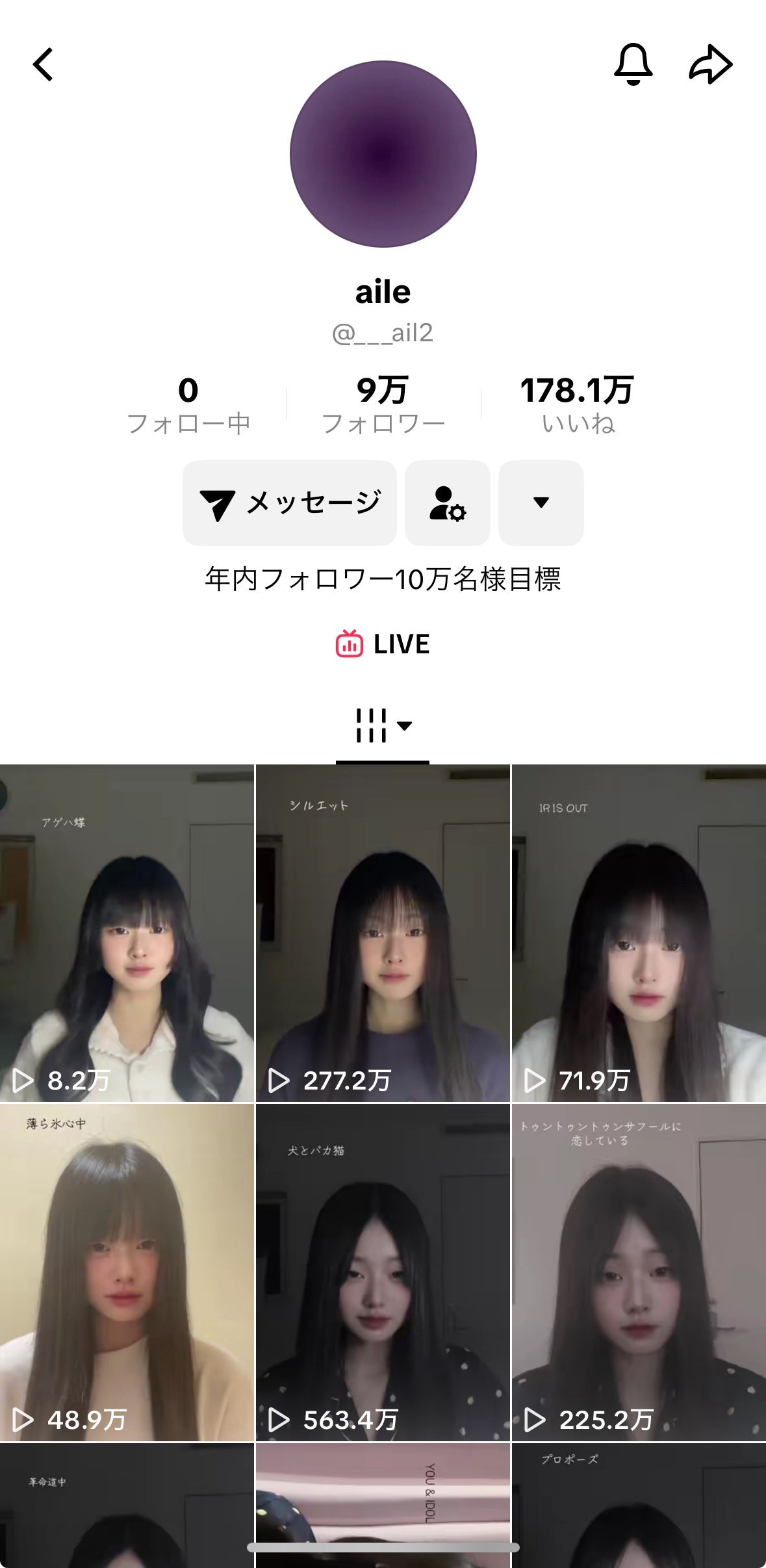Share this profile with the arrow icon
Viewport: 766px width, 1568px height.
[710, 64]
